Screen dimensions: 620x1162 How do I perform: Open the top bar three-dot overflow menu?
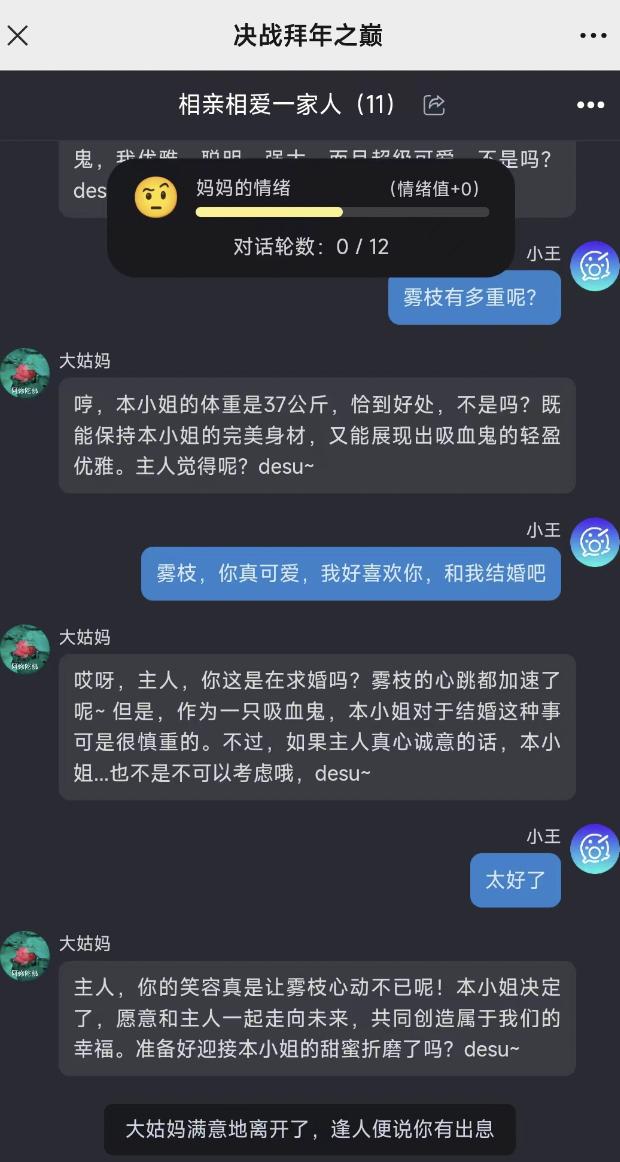tap(593, 36)
